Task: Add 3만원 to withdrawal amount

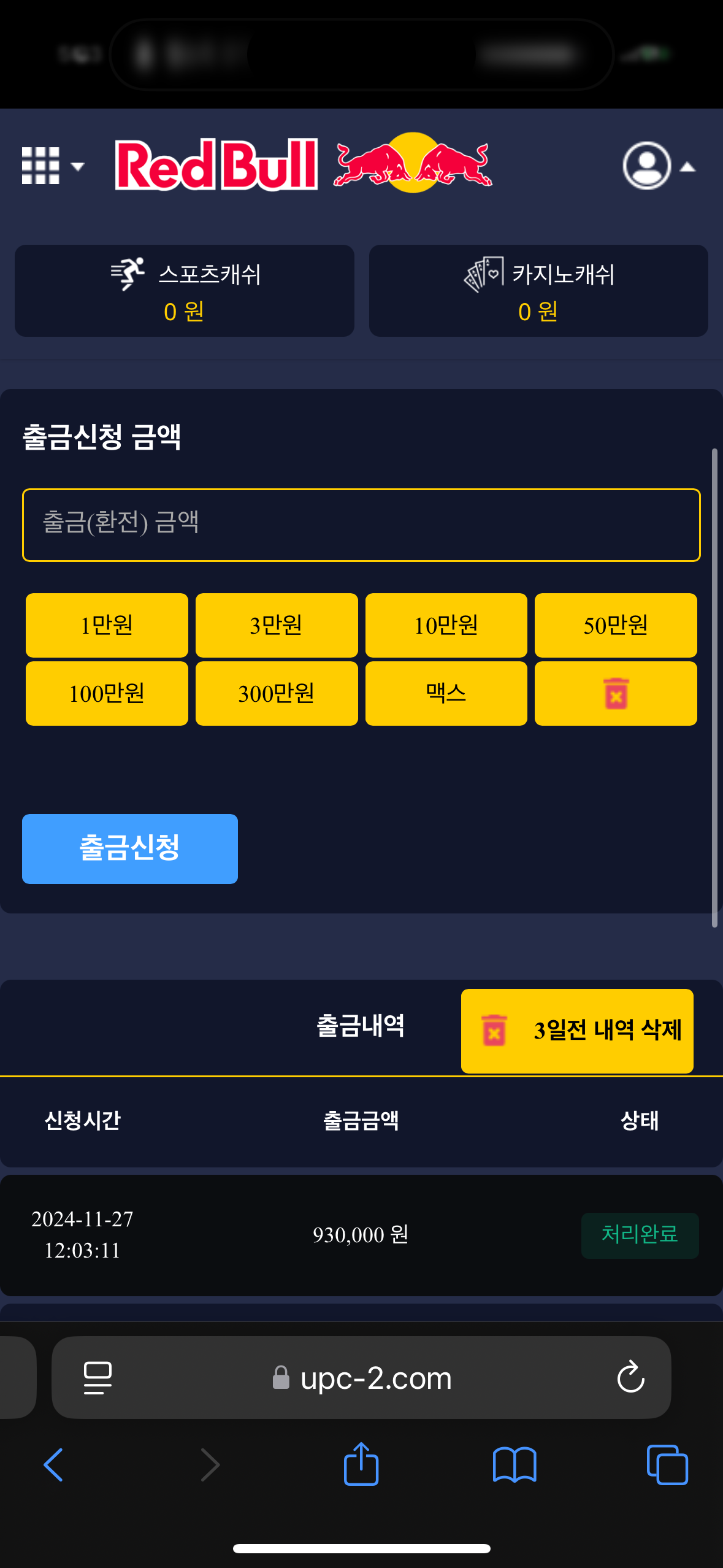Action: (277, 625)
